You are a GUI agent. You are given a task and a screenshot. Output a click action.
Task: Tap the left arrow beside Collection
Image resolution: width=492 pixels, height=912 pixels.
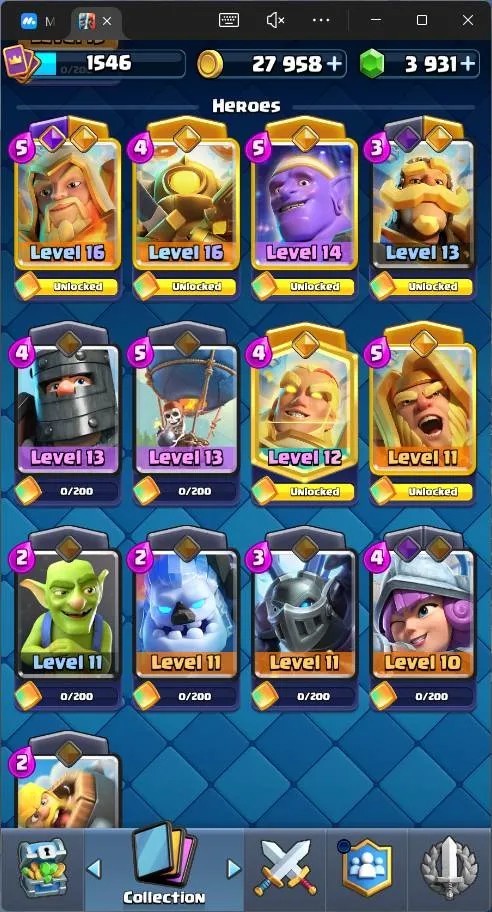[x=94, y=869]
